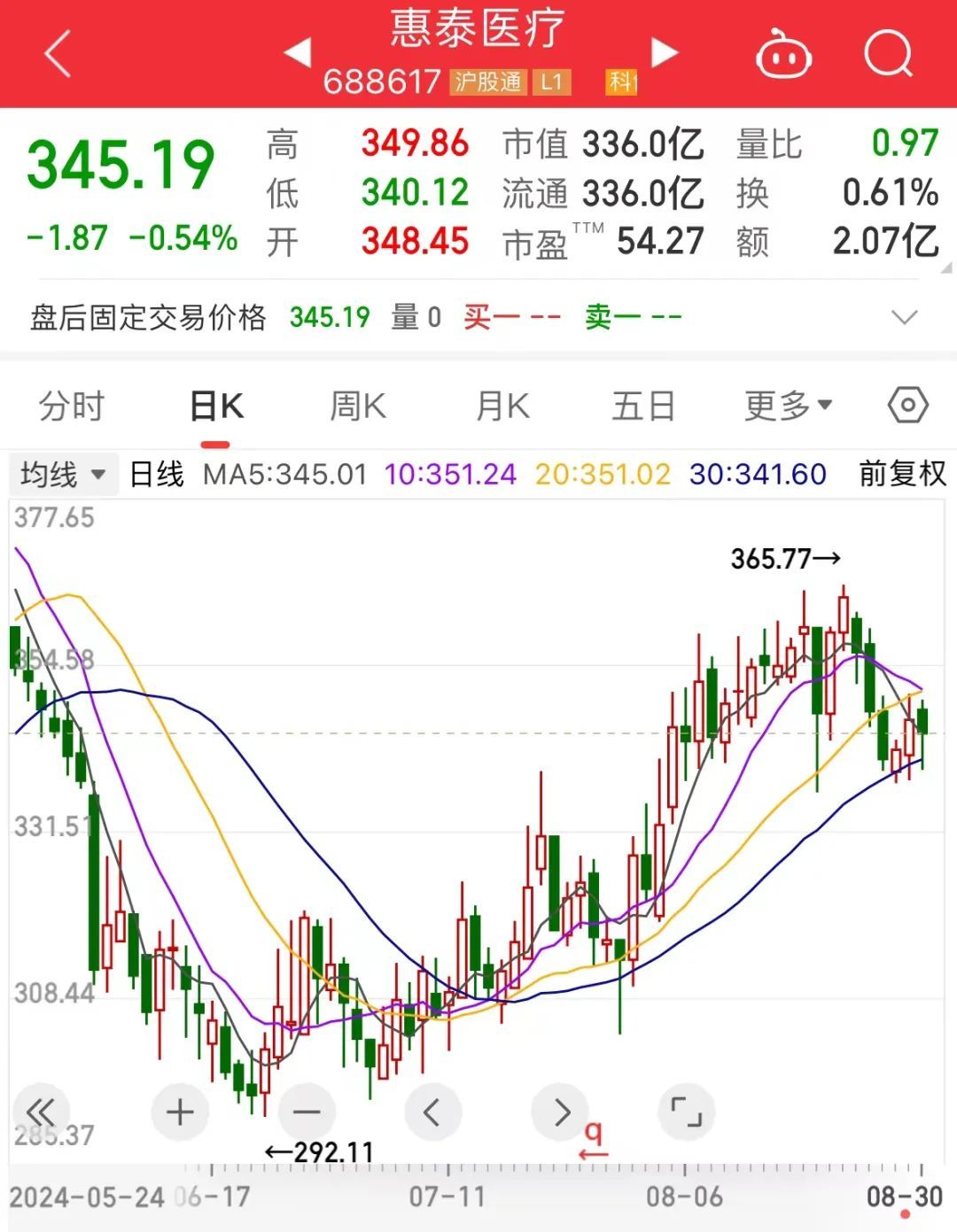Open chart settings hexagon icon
957x1232 pixels.
click(907, 406)
